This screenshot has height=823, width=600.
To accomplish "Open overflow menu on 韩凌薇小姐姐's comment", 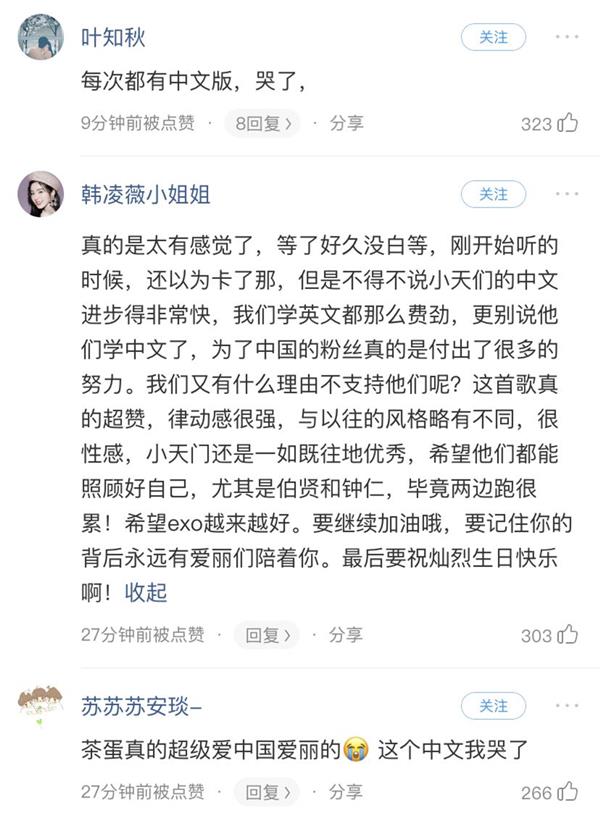I will [566, 194].
